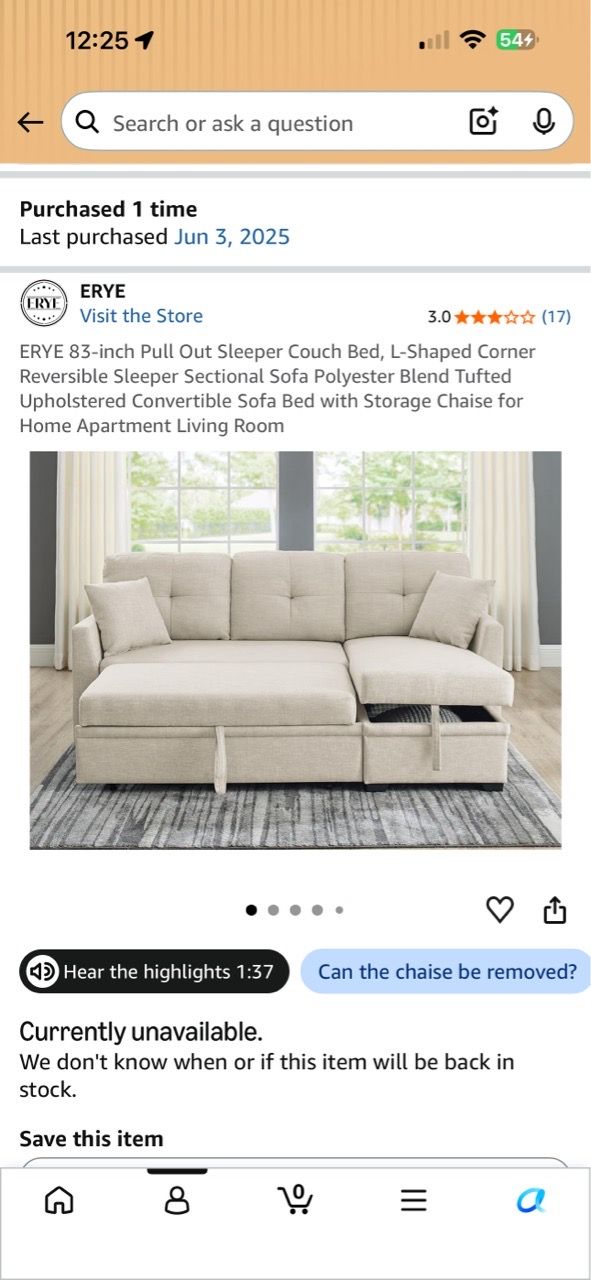Go back with the arrow icon
This screenshot has width=591, height=1280.
[31, 122]
